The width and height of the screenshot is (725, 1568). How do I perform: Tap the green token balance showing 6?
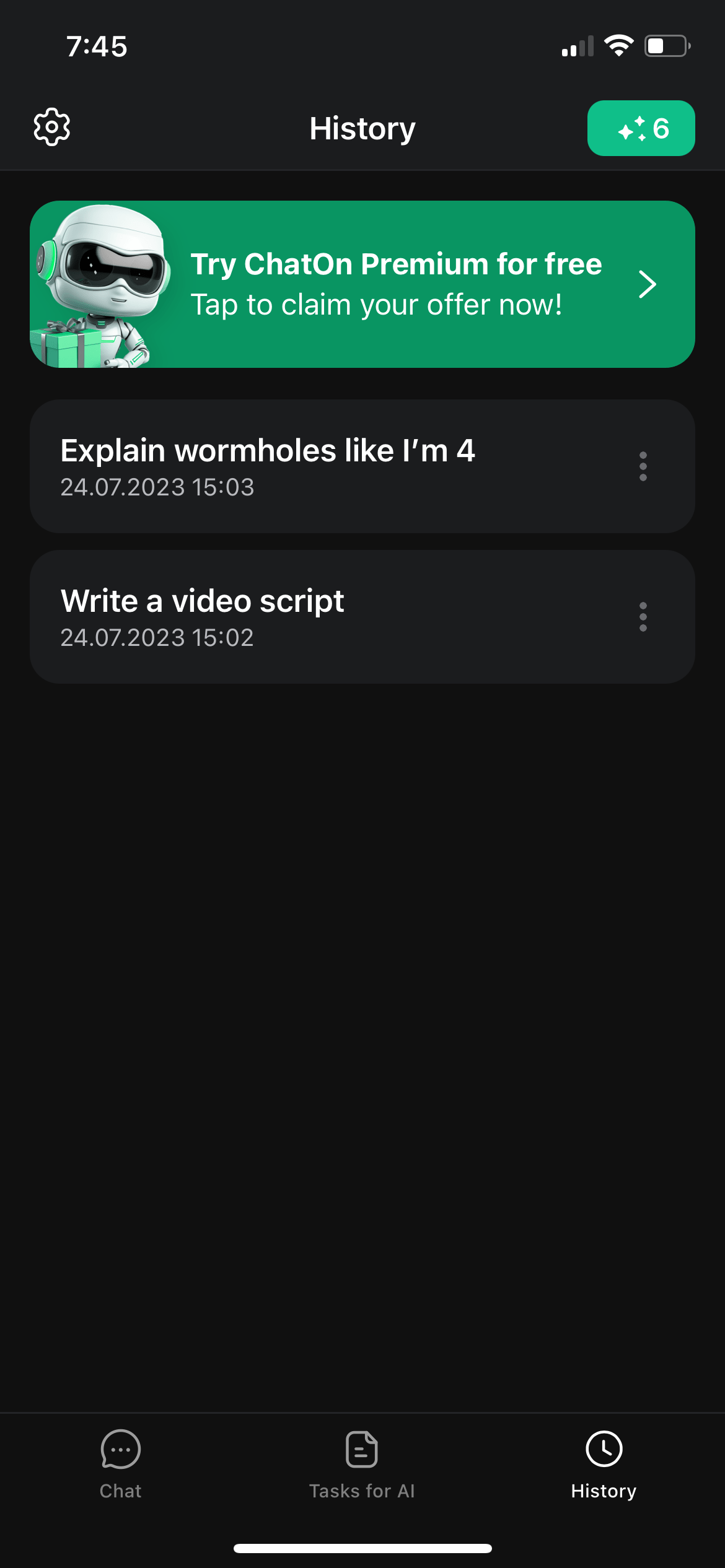(x=641, y=128)
